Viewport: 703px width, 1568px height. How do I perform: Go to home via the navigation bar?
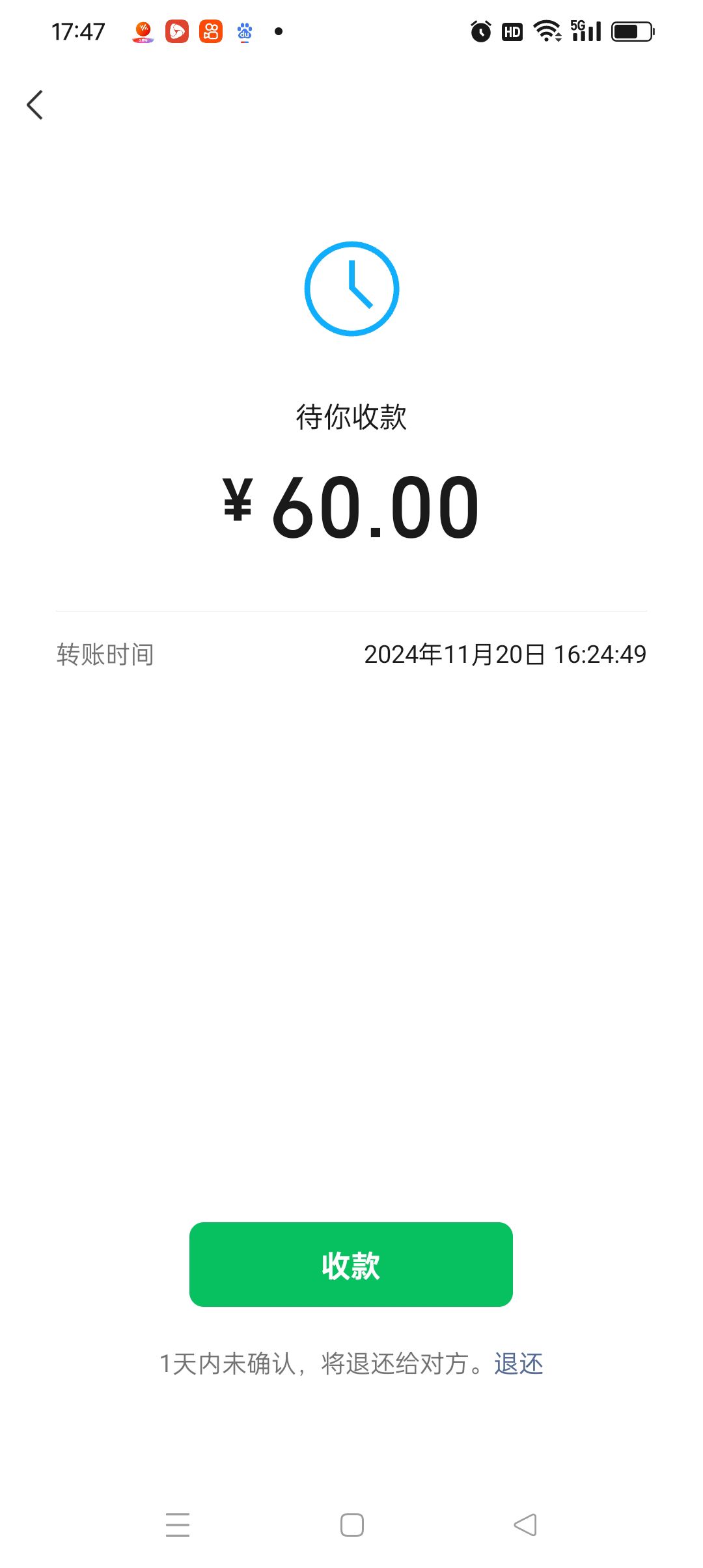[352, 1524]
